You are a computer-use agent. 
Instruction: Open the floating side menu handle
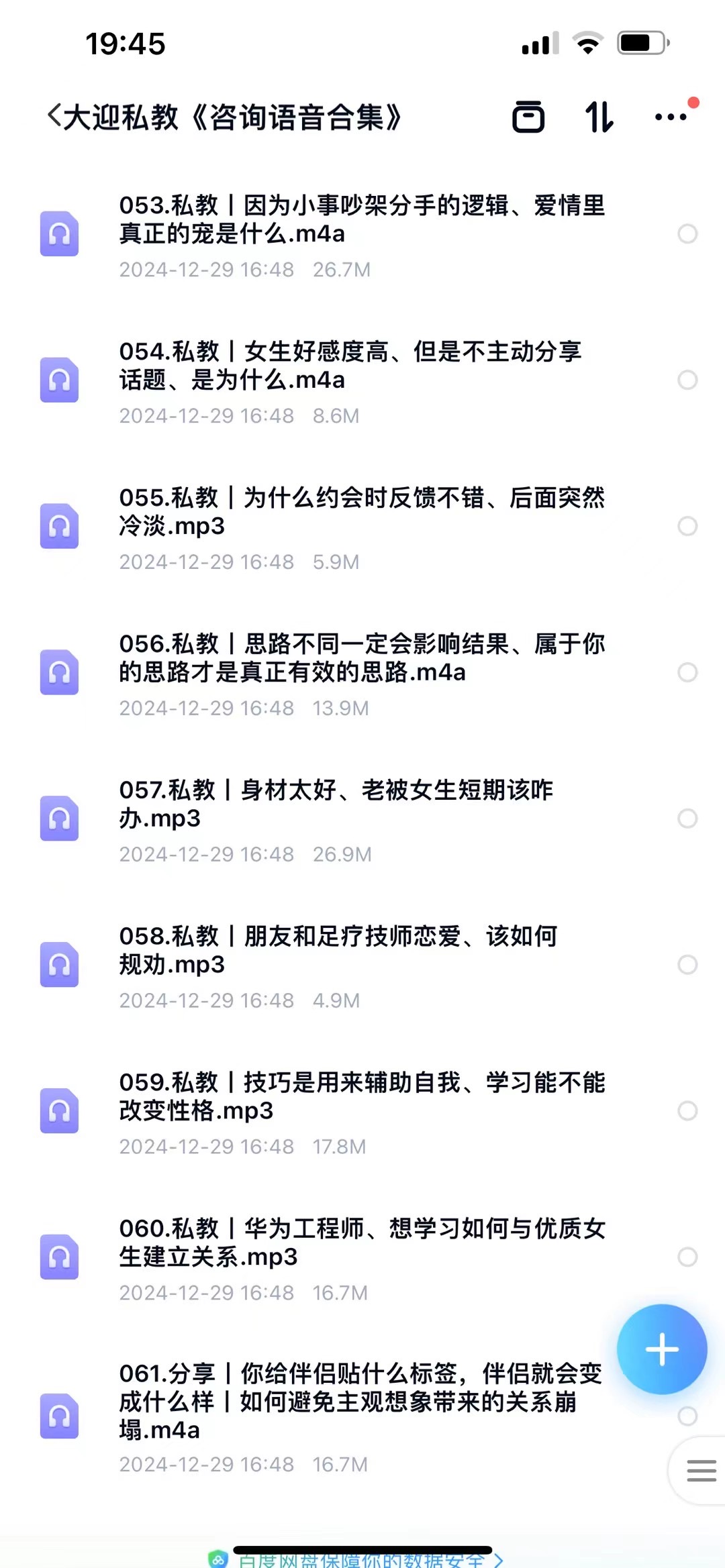[x=701, y=1471]
